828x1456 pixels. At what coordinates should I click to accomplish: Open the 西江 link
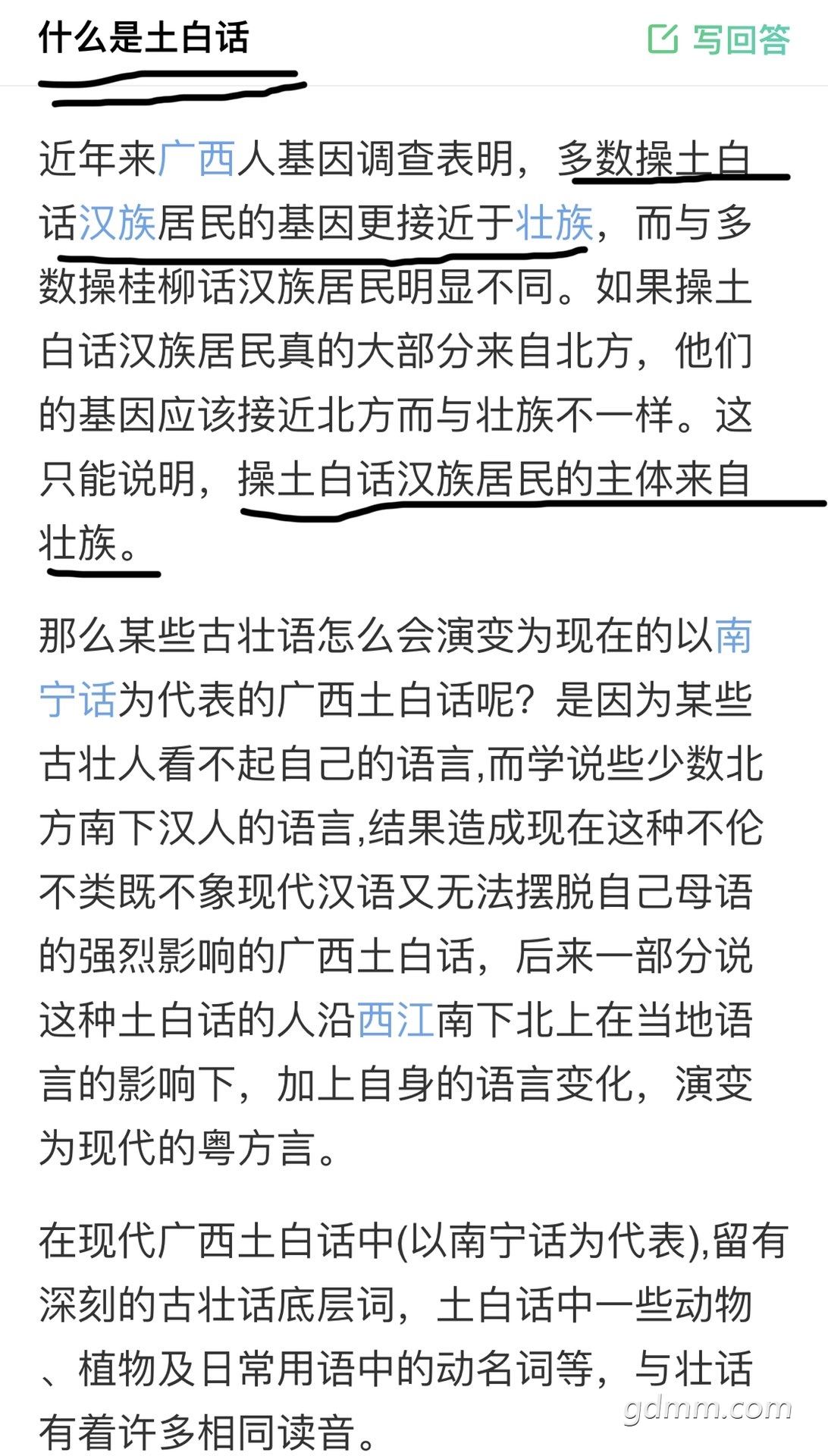(x=395, y=1020)
